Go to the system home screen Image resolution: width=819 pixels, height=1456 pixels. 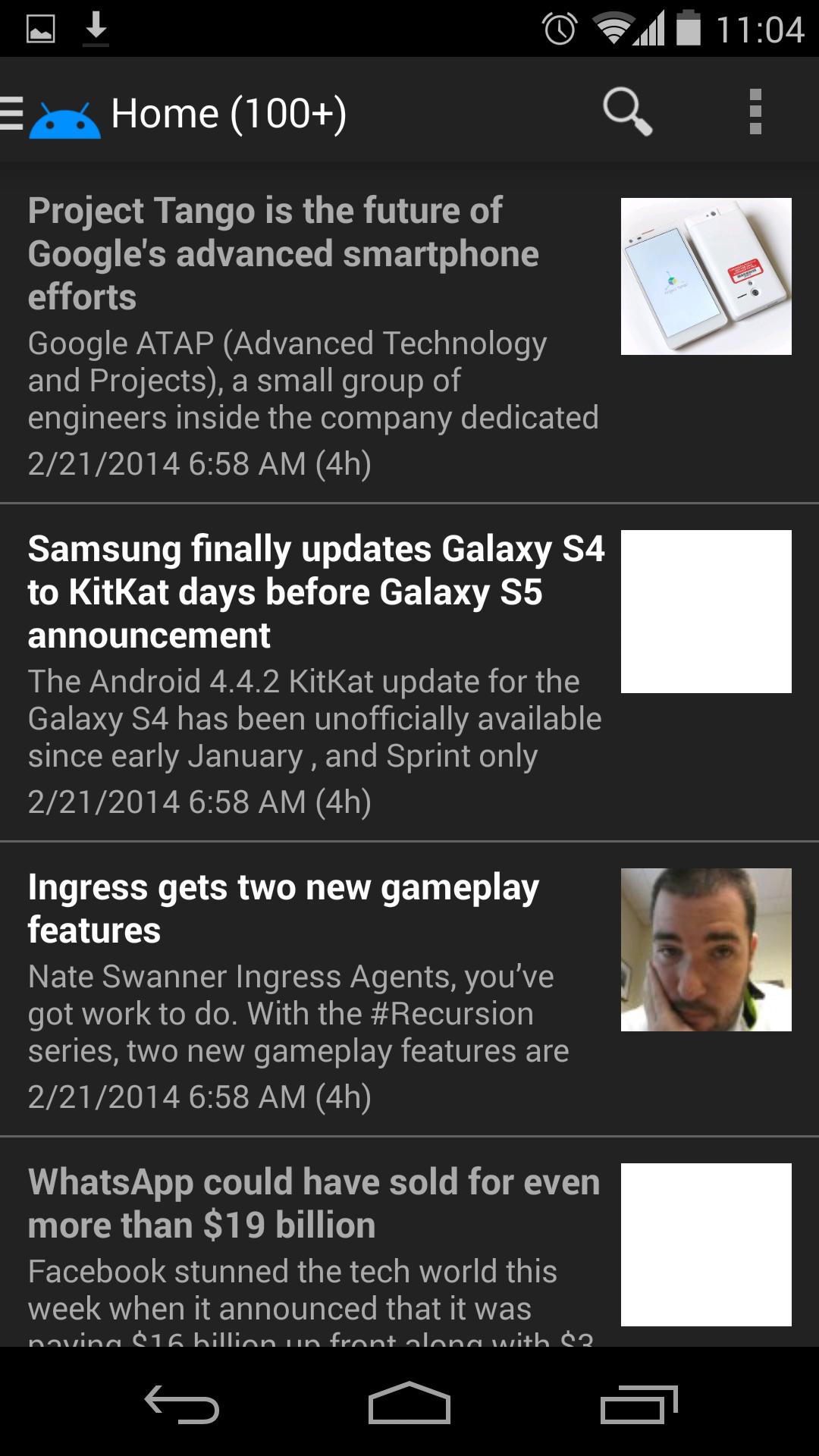pyautogui.click(x=409, y=1403)
